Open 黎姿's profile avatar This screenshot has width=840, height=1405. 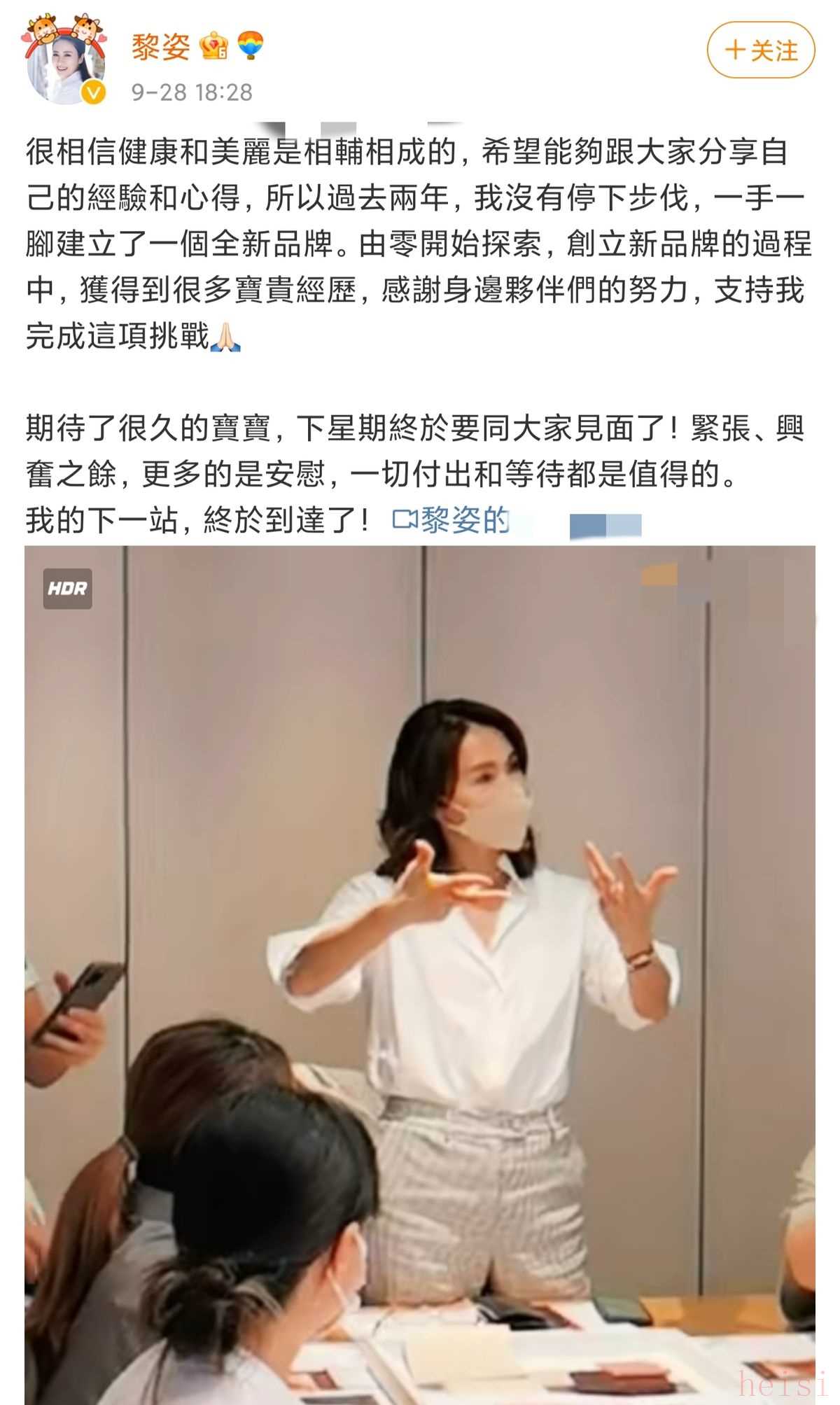(64, 67)
